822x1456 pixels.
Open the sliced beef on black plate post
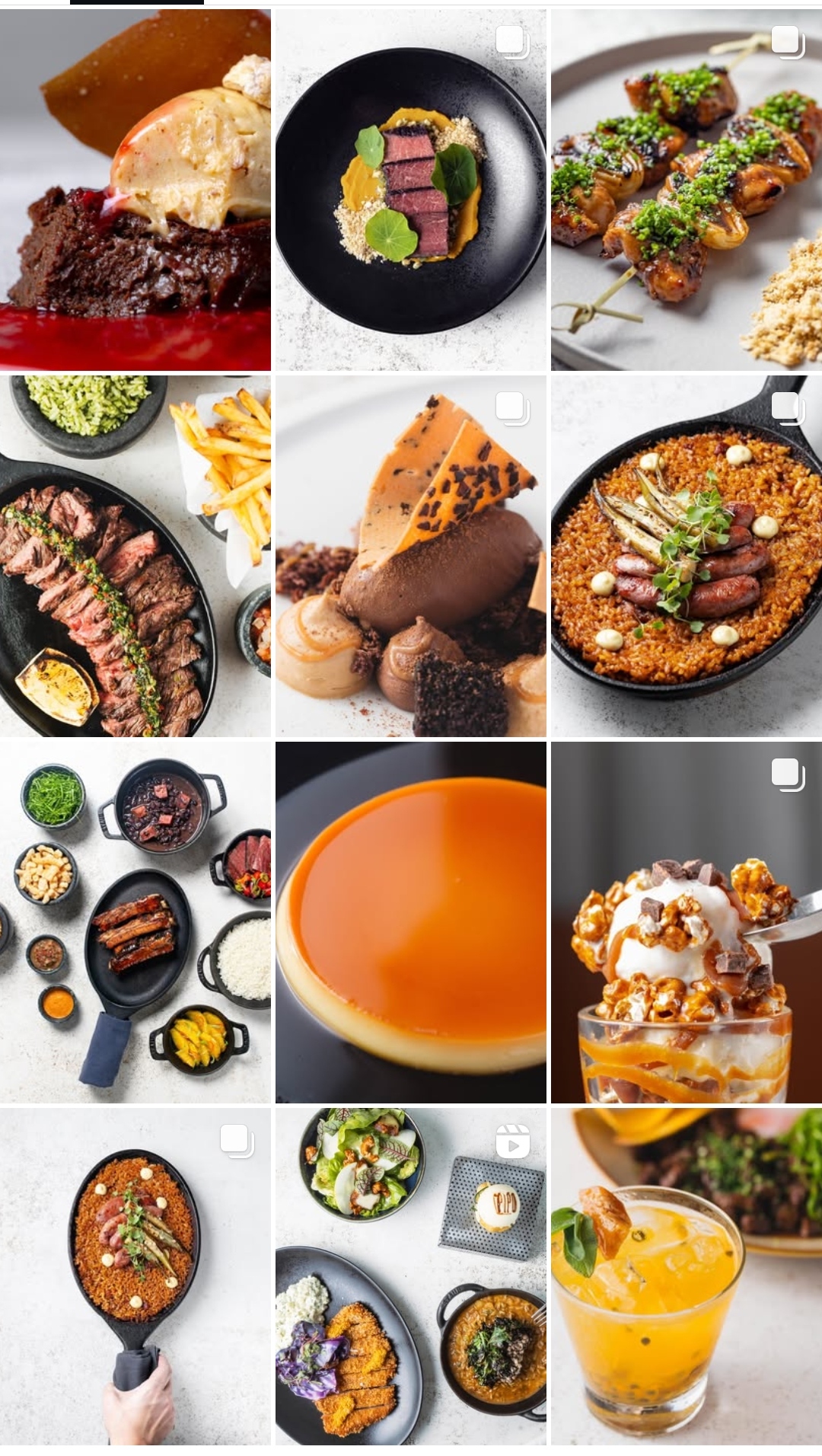pyautogui.click(x=411, y=190)
